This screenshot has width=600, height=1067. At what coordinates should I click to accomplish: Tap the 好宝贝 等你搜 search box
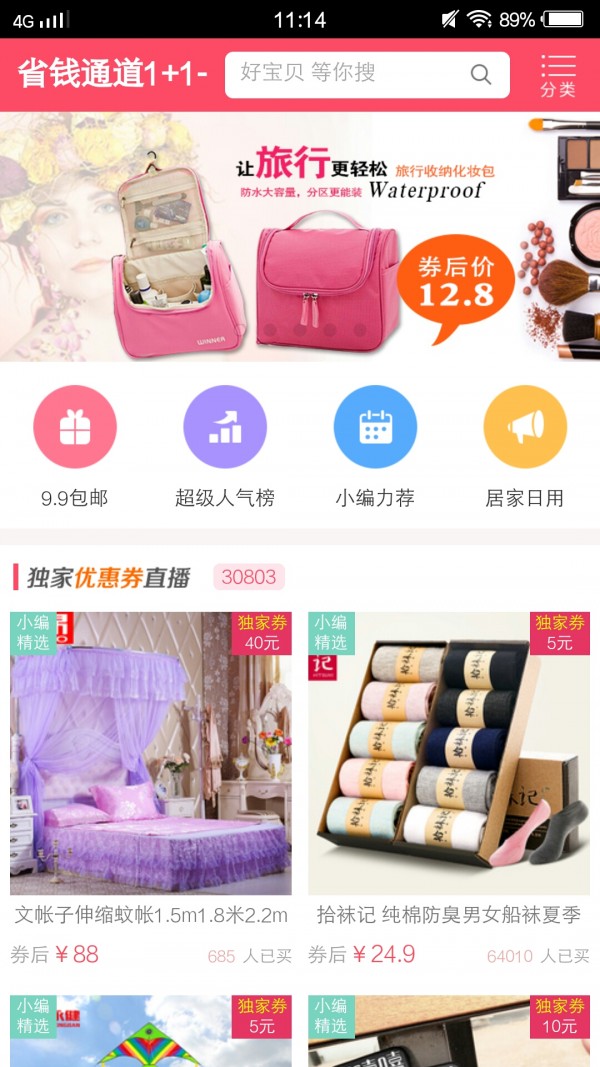(345, 73)
